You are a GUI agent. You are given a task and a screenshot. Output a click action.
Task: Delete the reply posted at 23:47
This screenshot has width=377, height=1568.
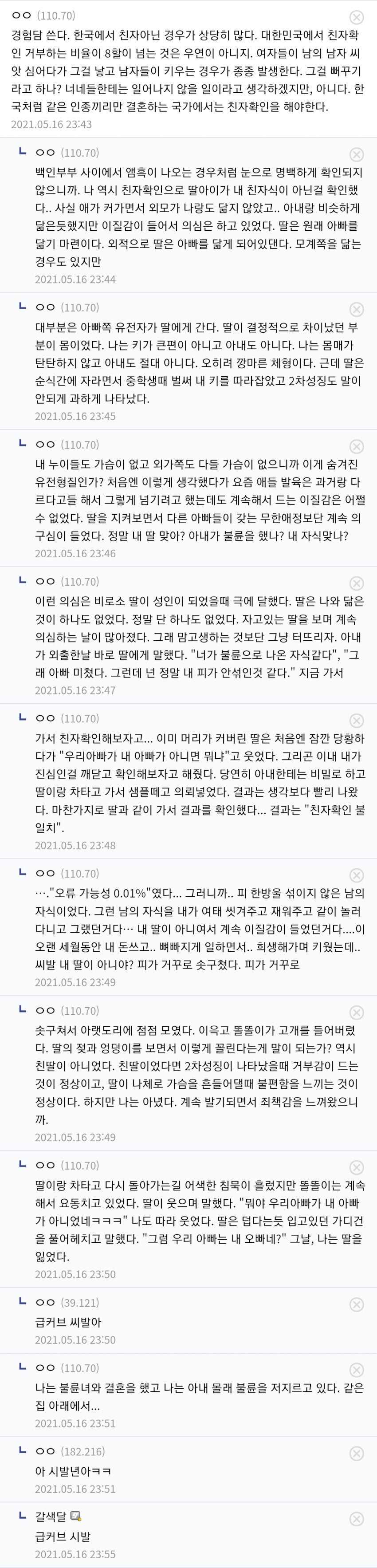coord(357,583)
